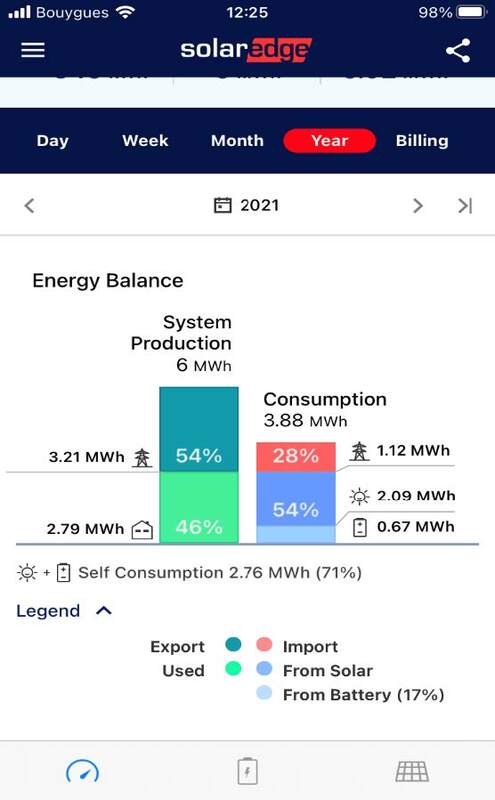Switch to the Week view
The image size is (495, 800).
pyautogui.click(x=145, y=140)
